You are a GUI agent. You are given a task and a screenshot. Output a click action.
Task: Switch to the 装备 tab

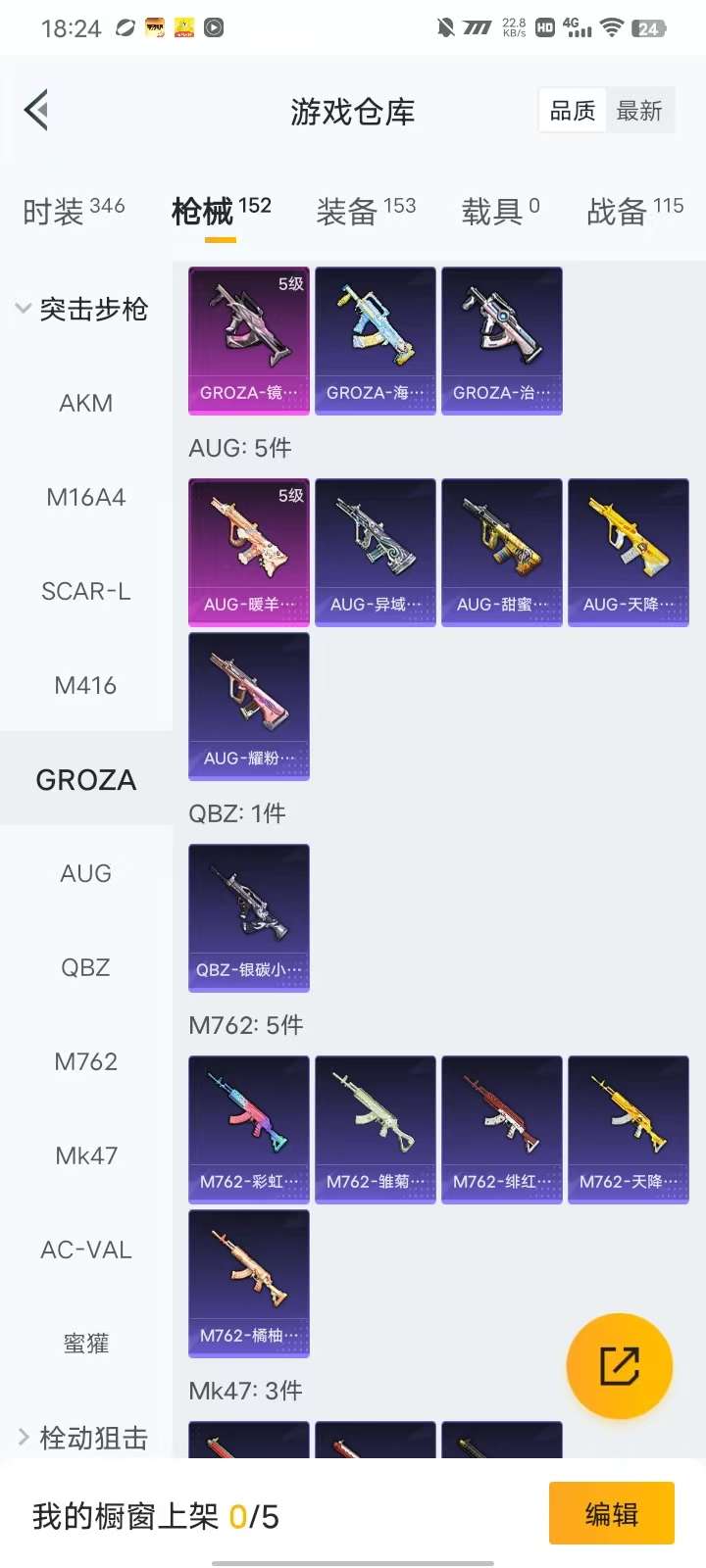366,211
